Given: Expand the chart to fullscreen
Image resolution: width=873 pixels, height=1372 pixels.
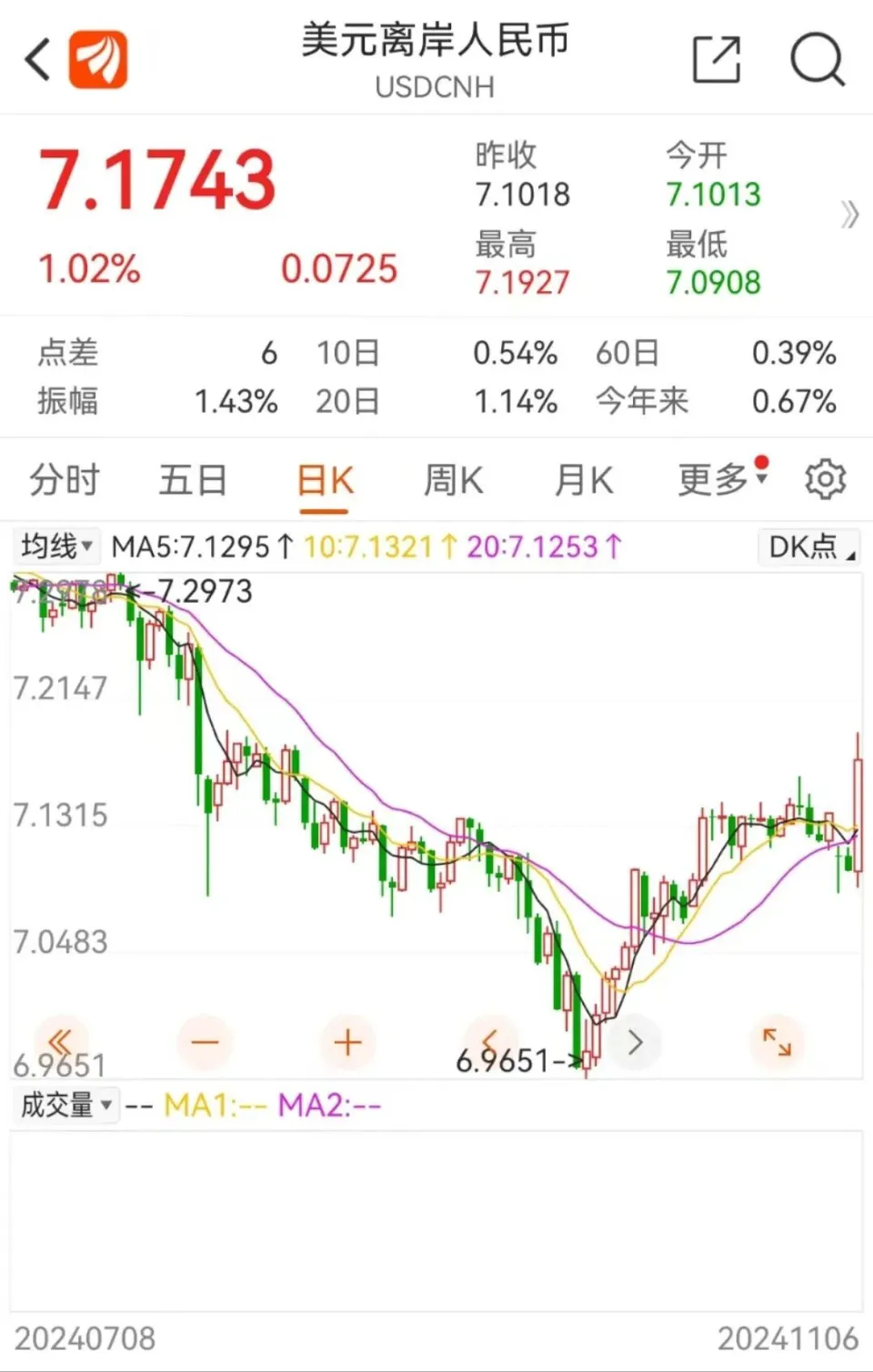Looking at the screenshot, I should pyautogui.click(x=777, y=1042).
